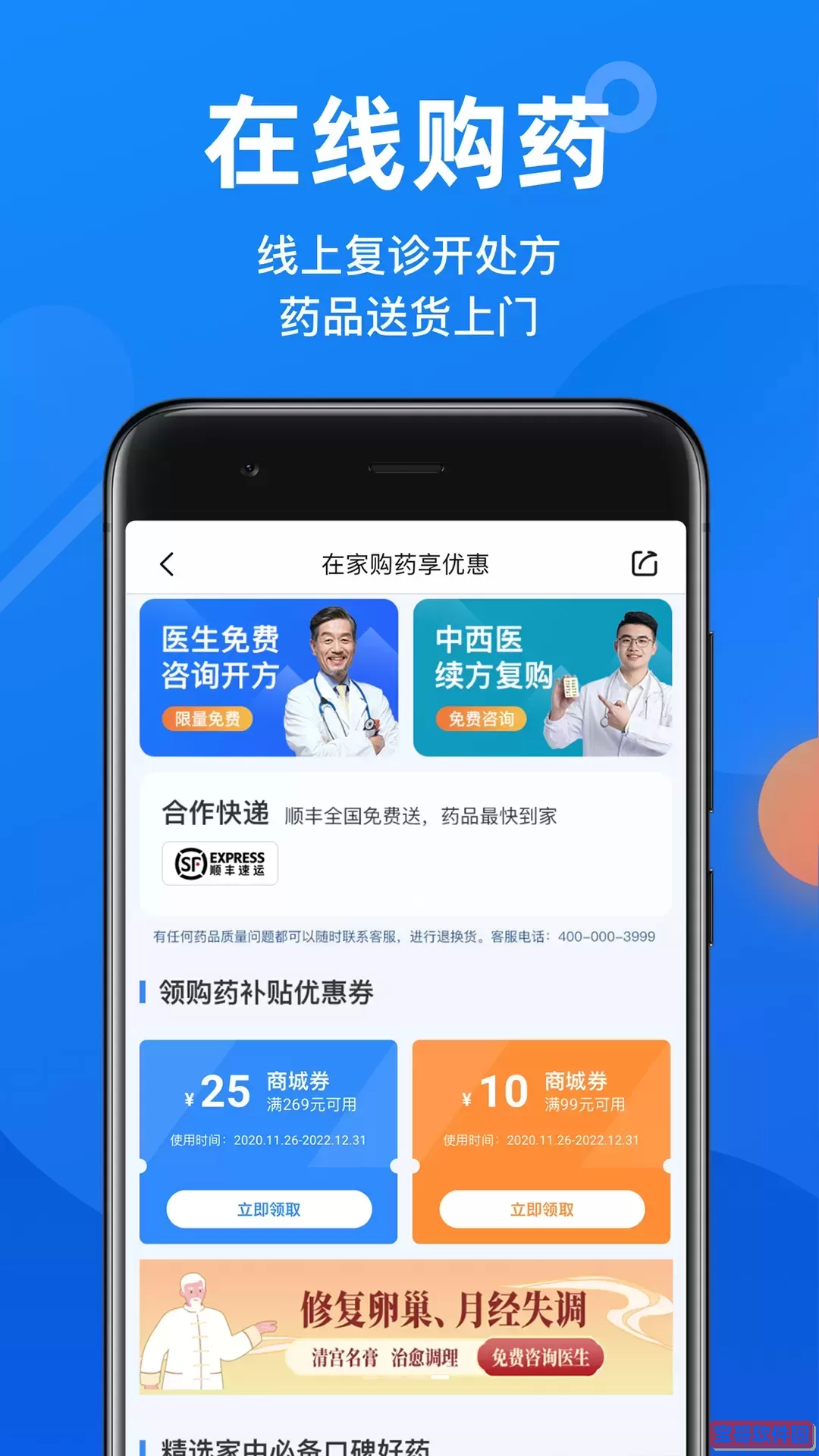819x1456 pixels.
Task: Tap 立即领取 on the ¥25 商城券
Action: (268, 1209)
